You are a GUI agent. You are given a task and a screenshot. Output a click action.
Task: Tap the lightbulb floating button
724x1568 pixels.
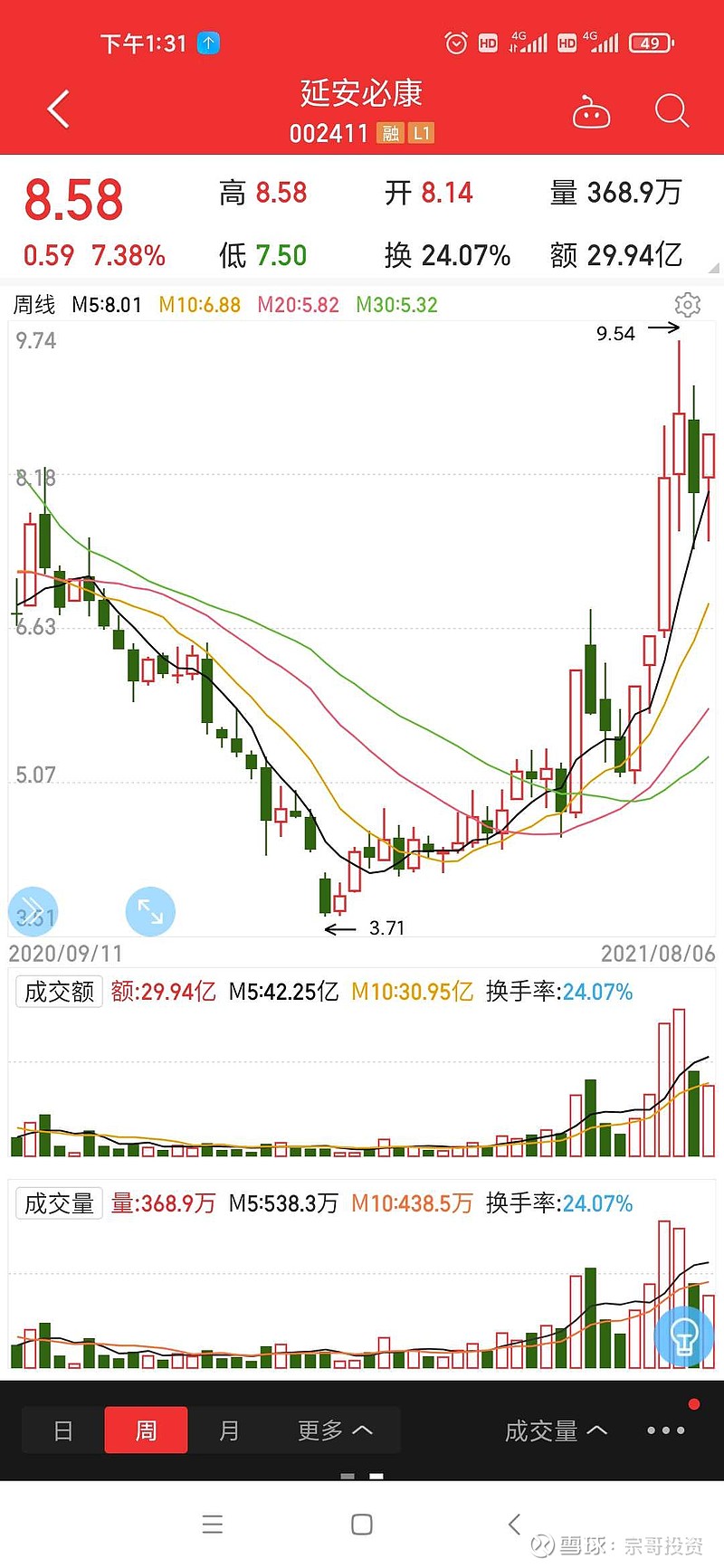[684, 1337]
